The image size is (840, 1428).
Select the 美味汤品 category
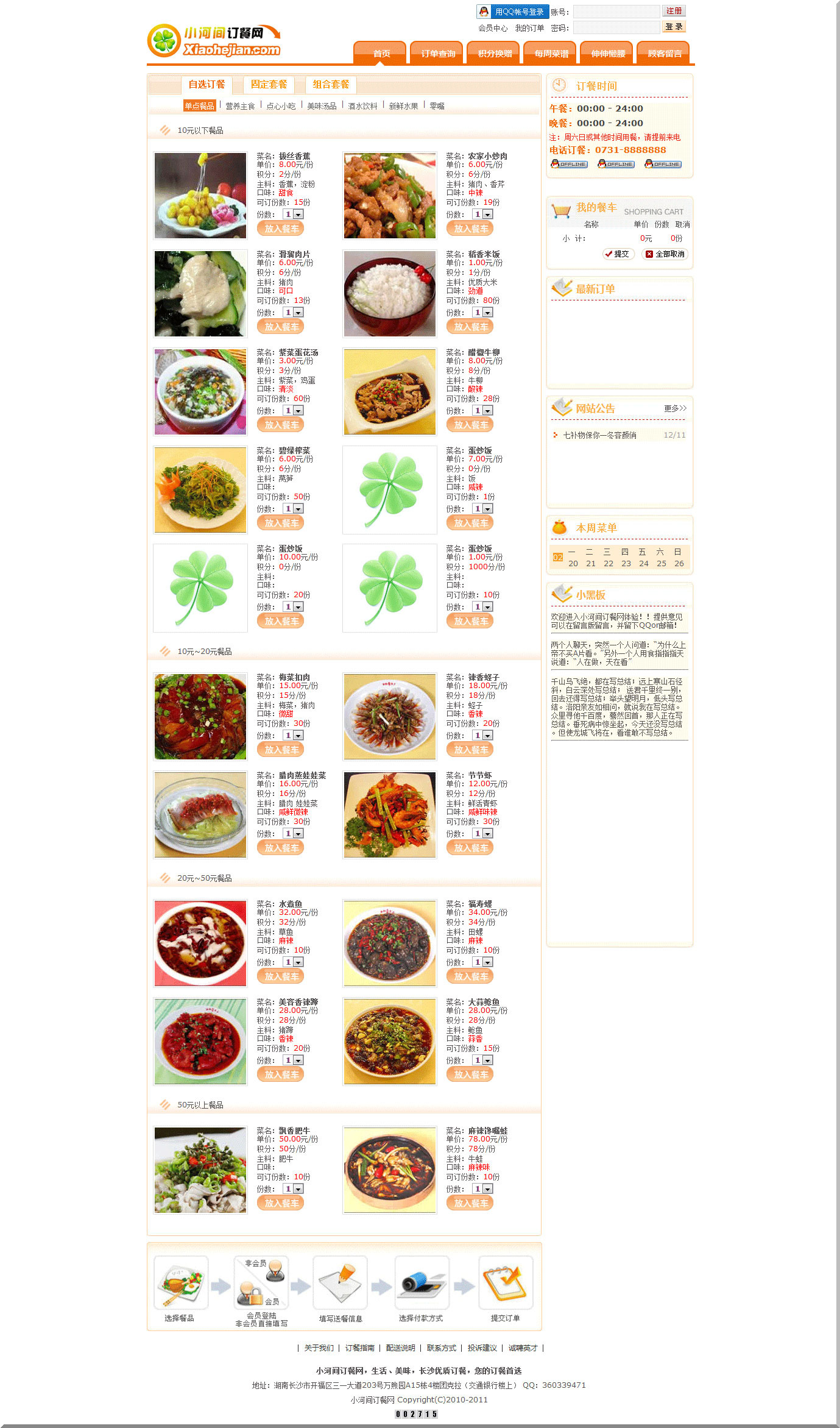[322, 106]
